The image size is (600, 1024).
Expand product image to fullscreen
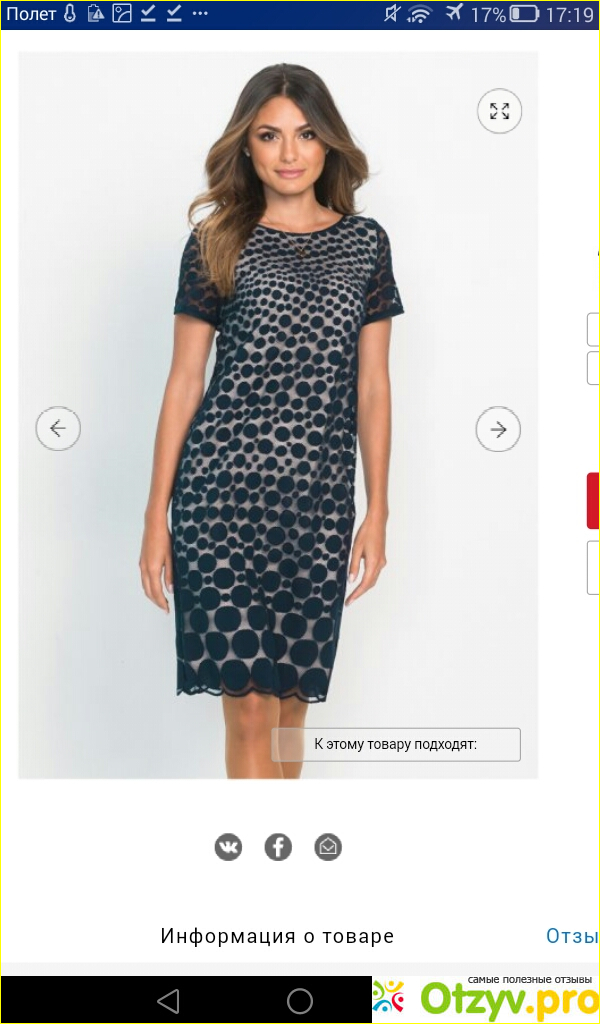point(499,111)
